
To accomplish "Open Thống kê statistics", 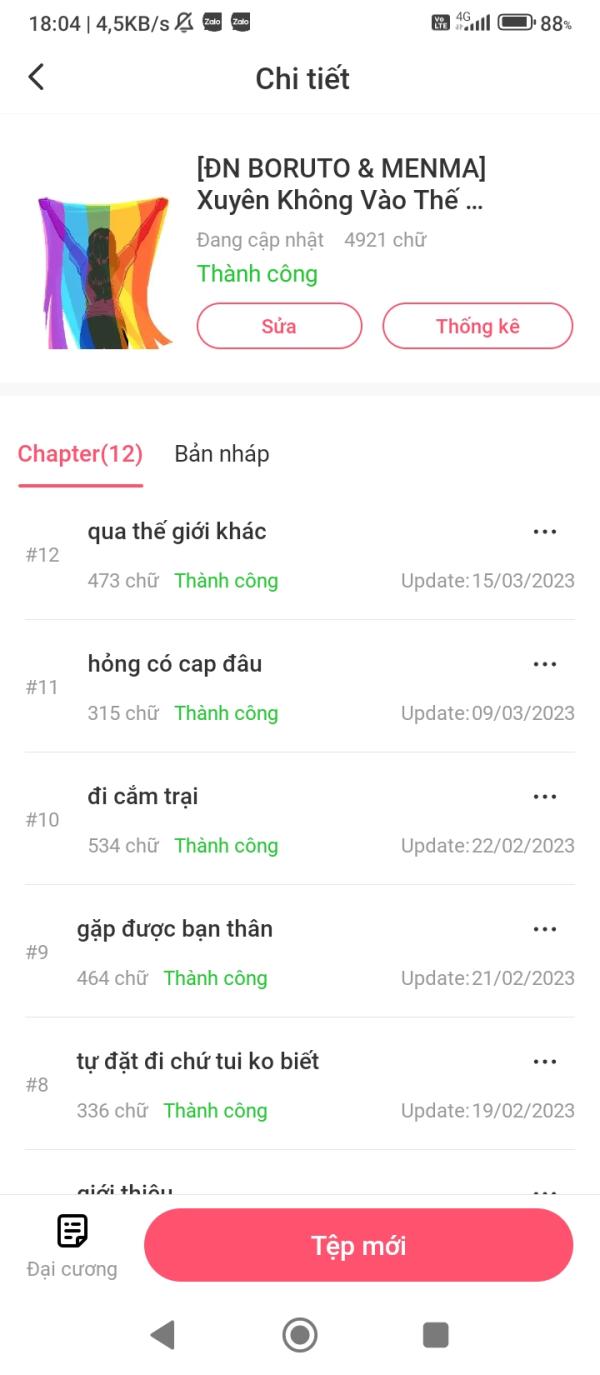I will (477, 326).
